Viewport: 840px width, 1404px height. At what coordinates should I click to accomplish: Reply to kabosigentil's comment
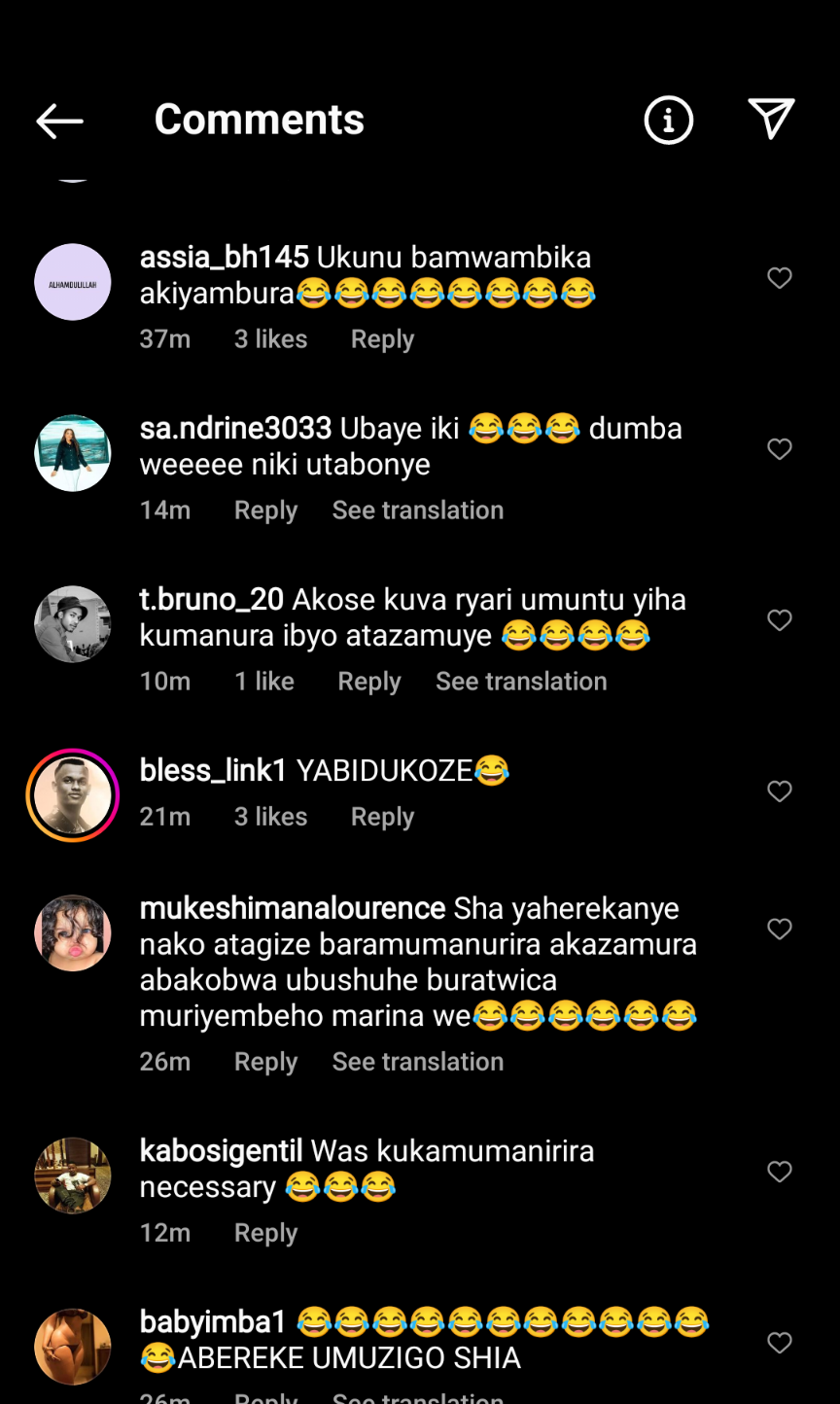265,1233
